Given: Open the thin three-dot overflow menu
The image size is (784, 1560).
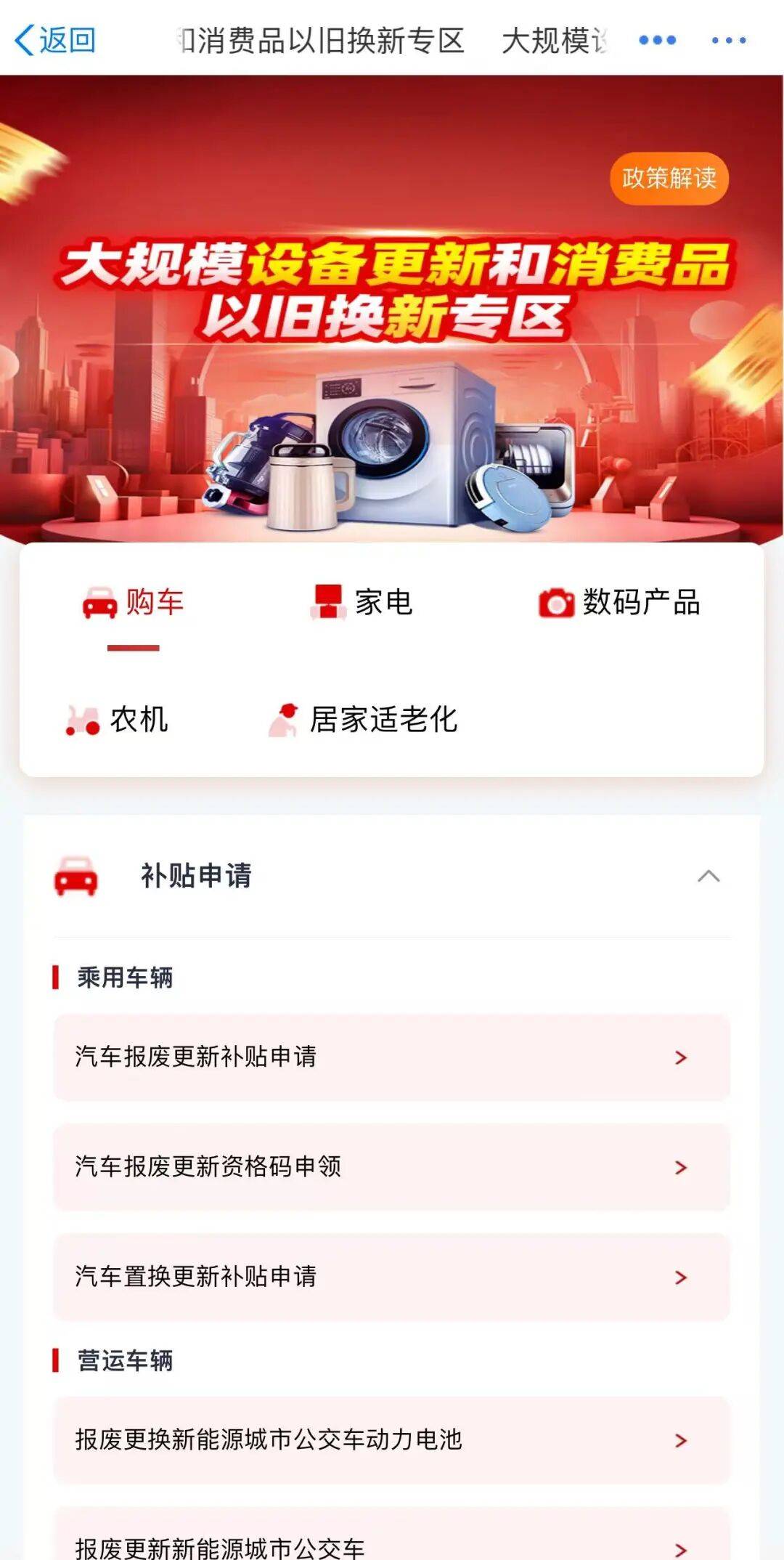Looking at the screenshot, I should 728,40.
